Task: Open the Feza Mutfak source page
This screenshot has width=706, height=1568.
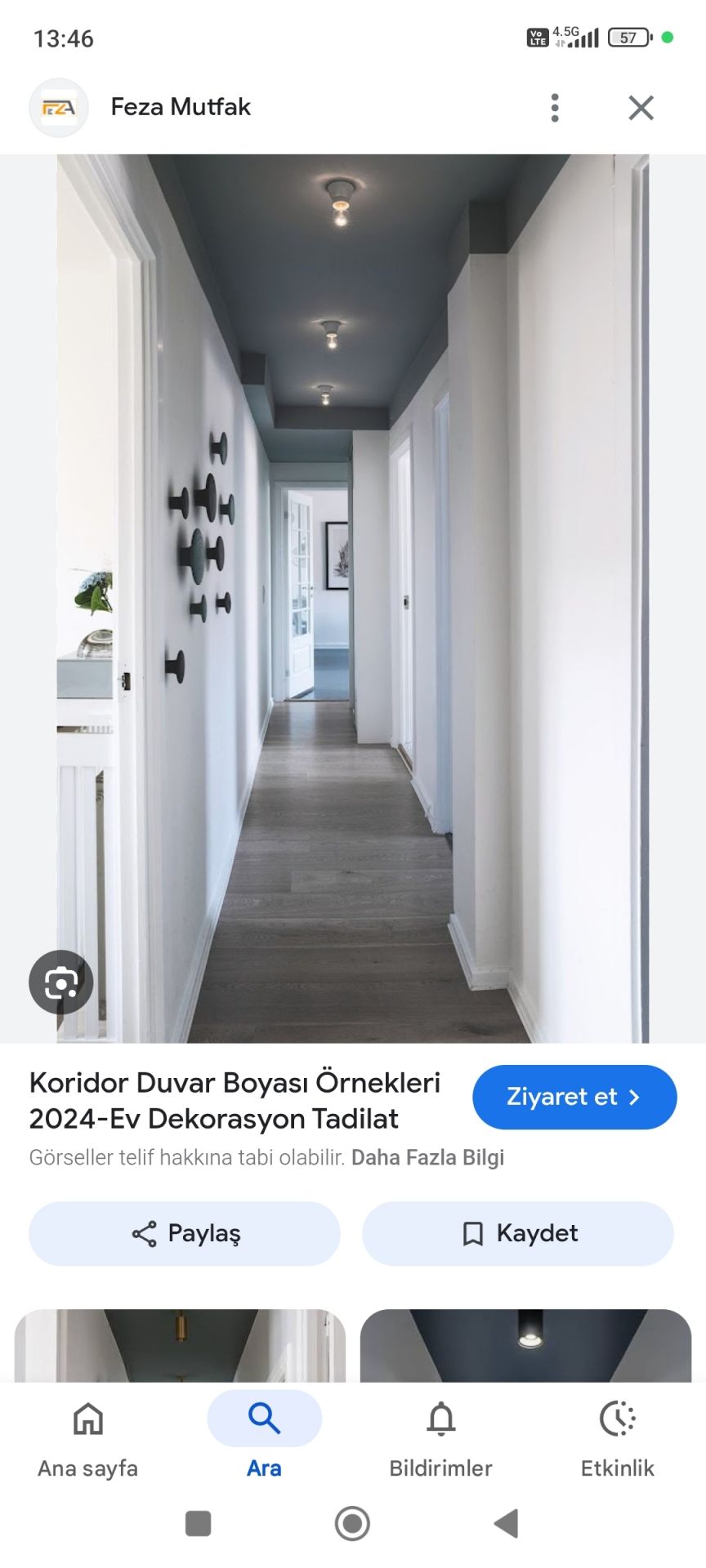Action: point(181,107)
